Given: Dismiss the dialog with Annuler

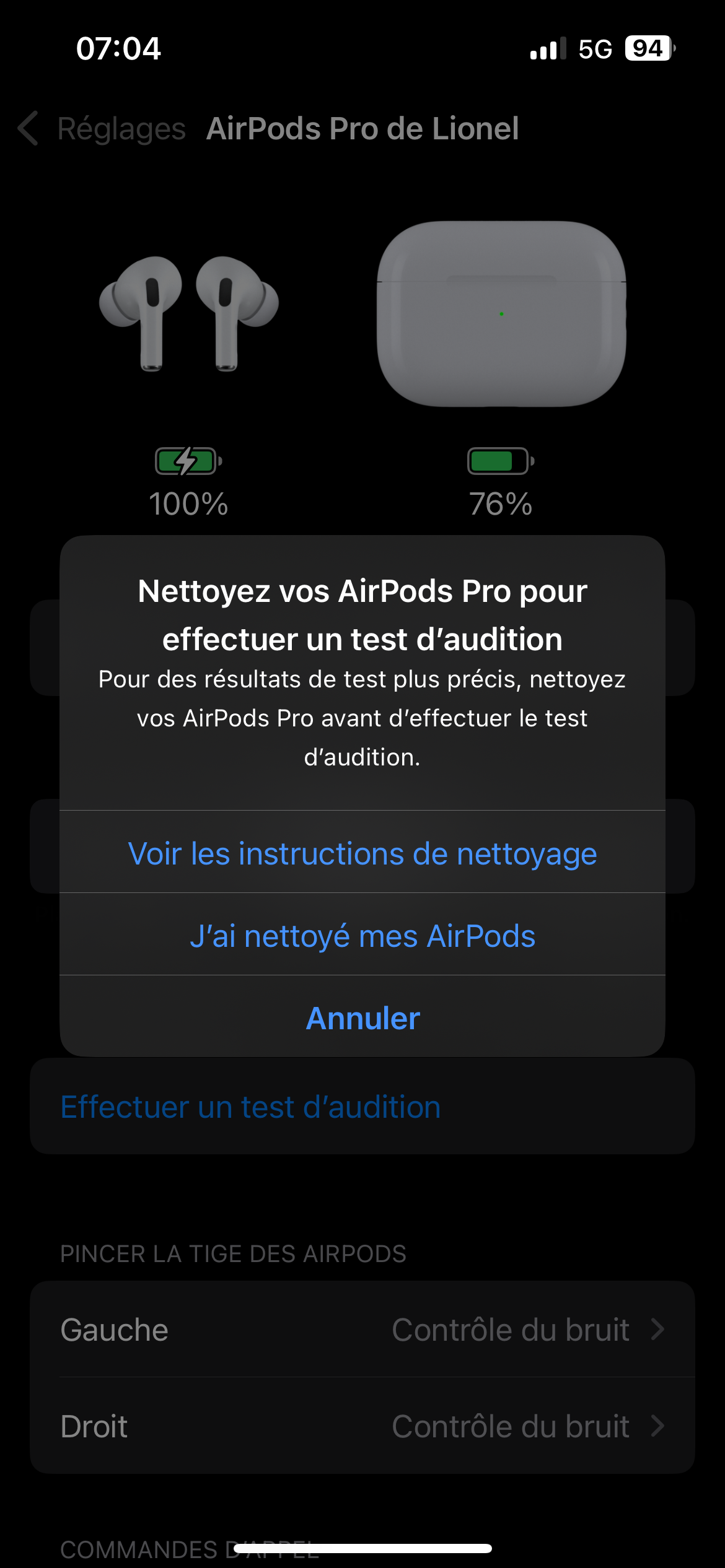Looking at the screenshot, I should click(362, 1018).
